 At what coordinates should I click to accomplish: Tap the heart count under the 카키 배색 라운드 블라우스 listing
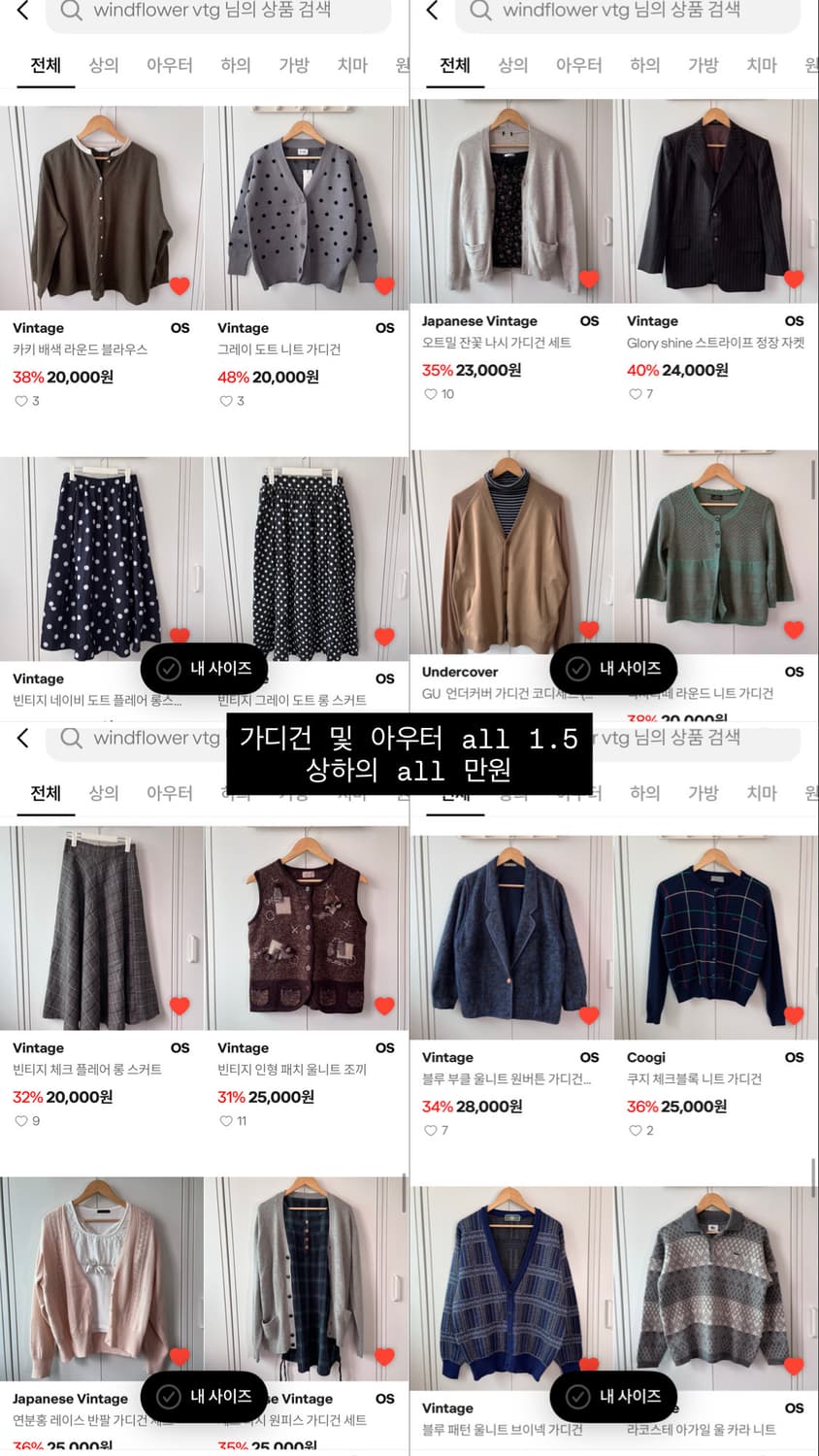pos(23,400)
